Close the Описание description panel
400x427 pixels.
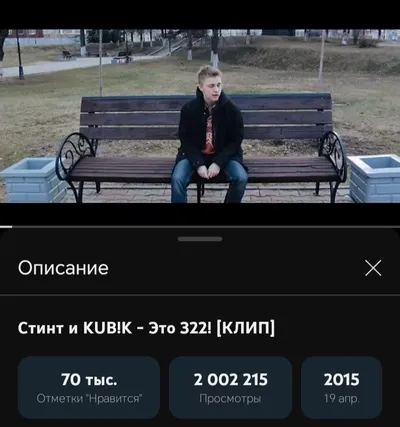coord(373,268)
